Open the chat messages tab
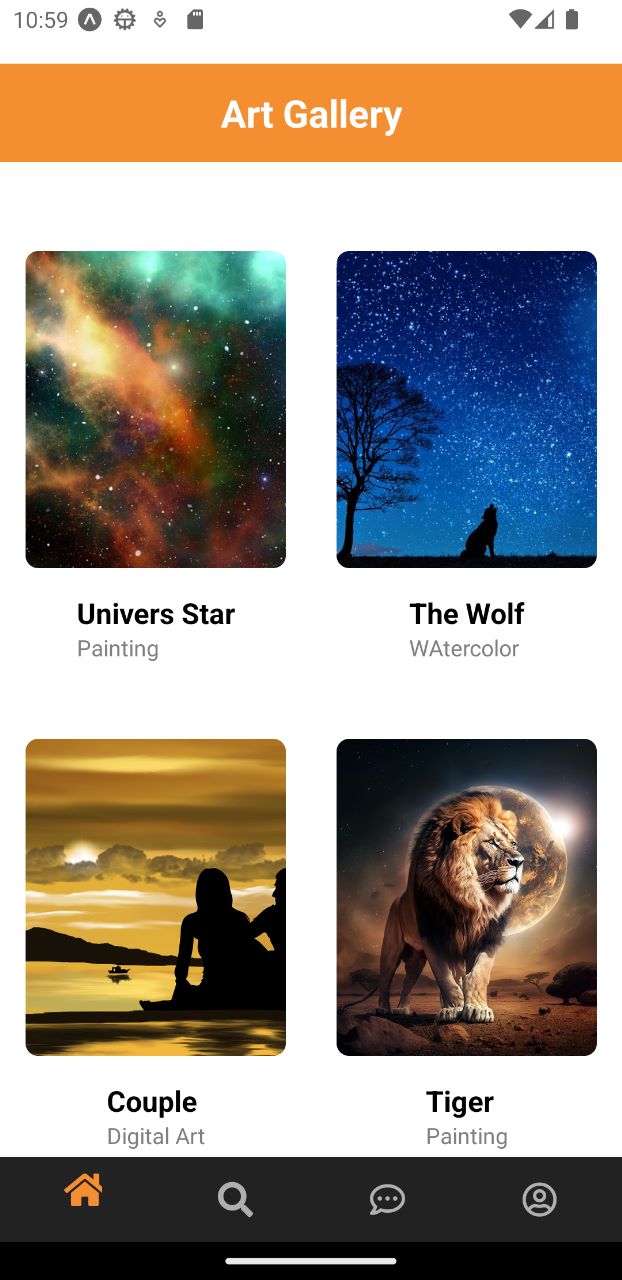This screenshot has height=1280, width=622. (x=387, y=1199)
